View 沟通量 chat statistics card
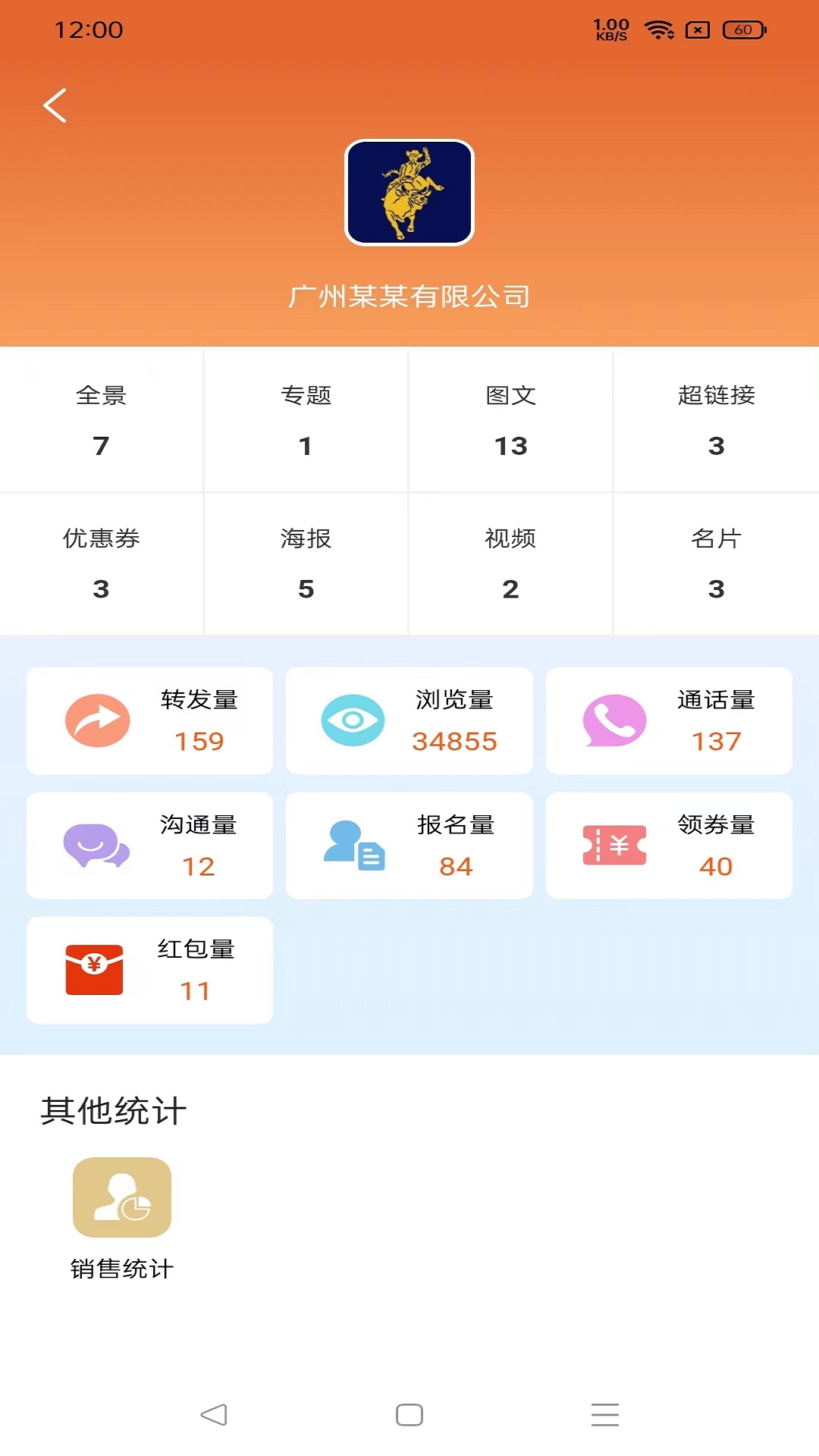 (149, 846)
